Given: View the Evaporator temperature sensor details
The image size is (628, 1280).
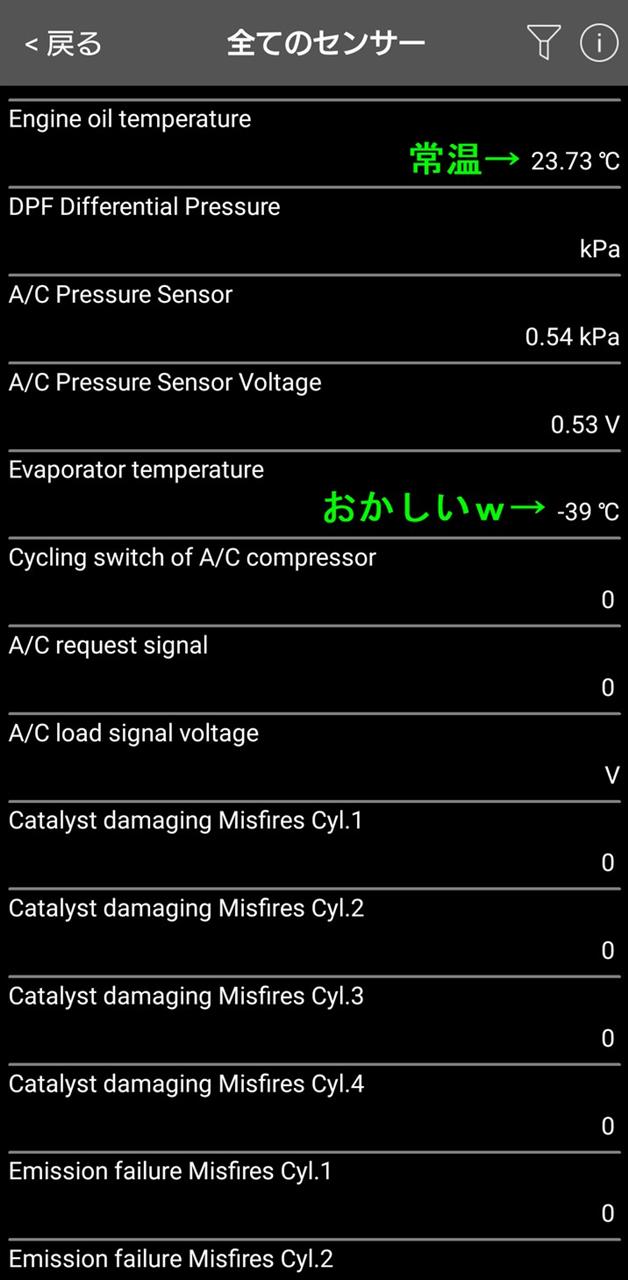Looking at the screenshot, I should coord(314,495).
